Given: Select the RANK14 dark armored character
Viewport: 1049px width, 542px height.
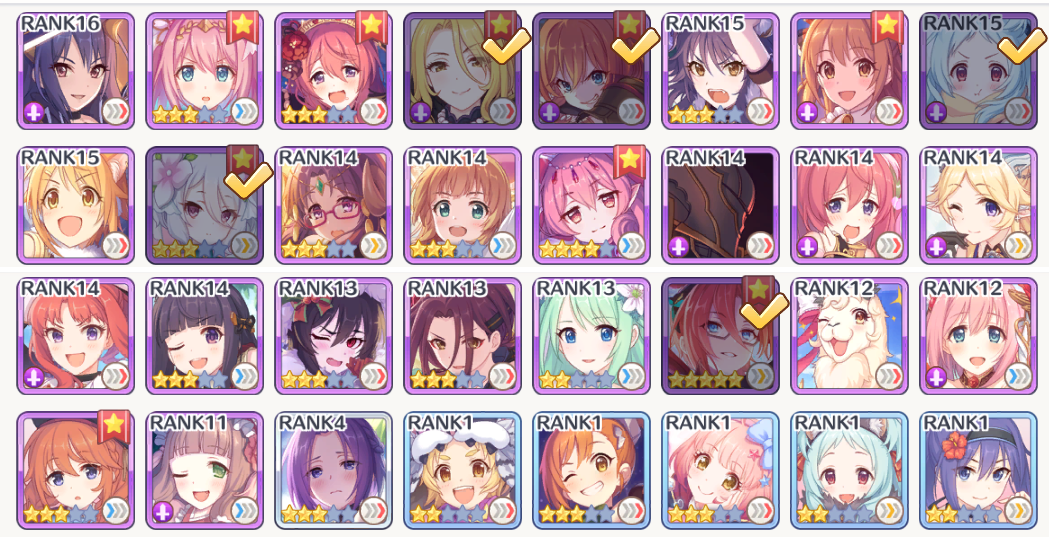Looking at the screenshot, I should tap(720, 205).
